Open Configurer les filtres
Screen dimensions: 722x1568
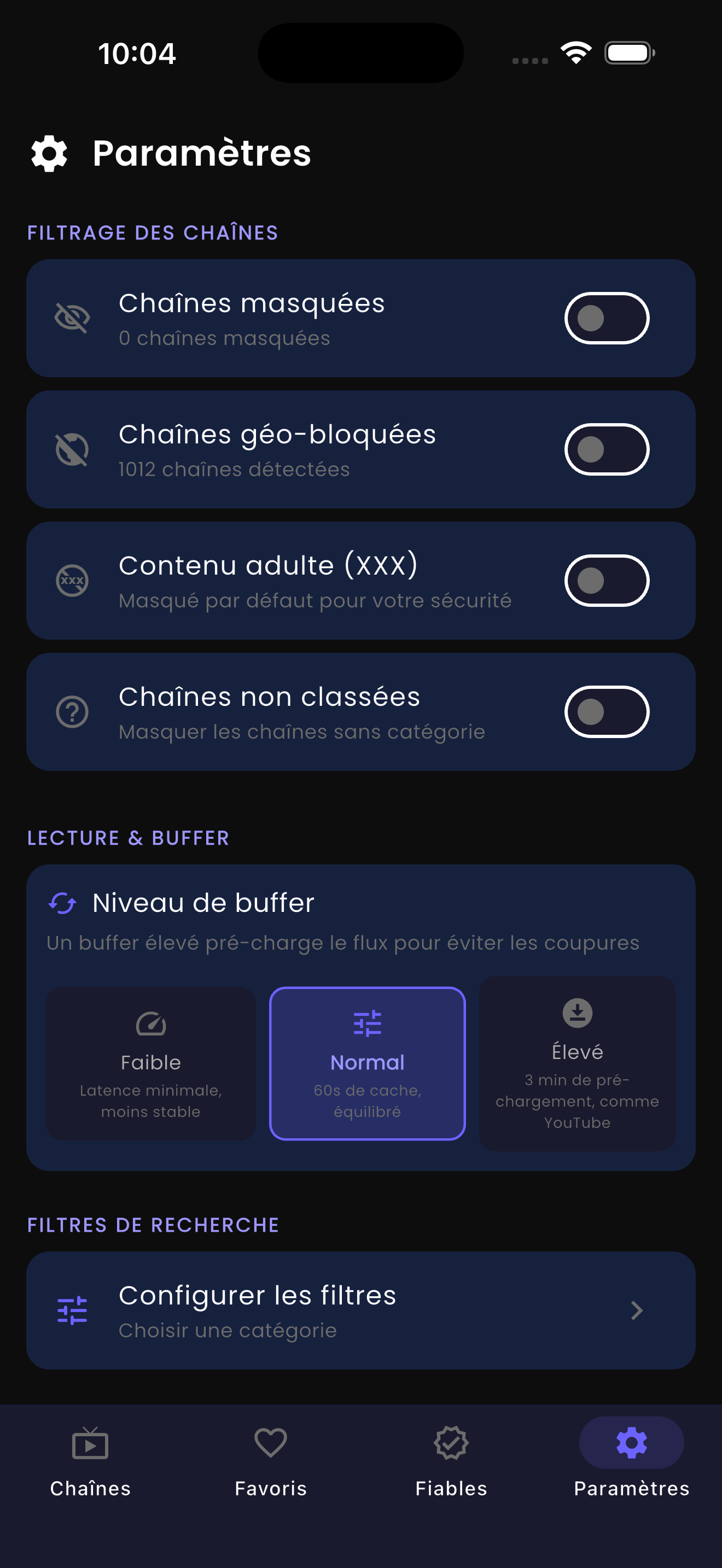360,1310
